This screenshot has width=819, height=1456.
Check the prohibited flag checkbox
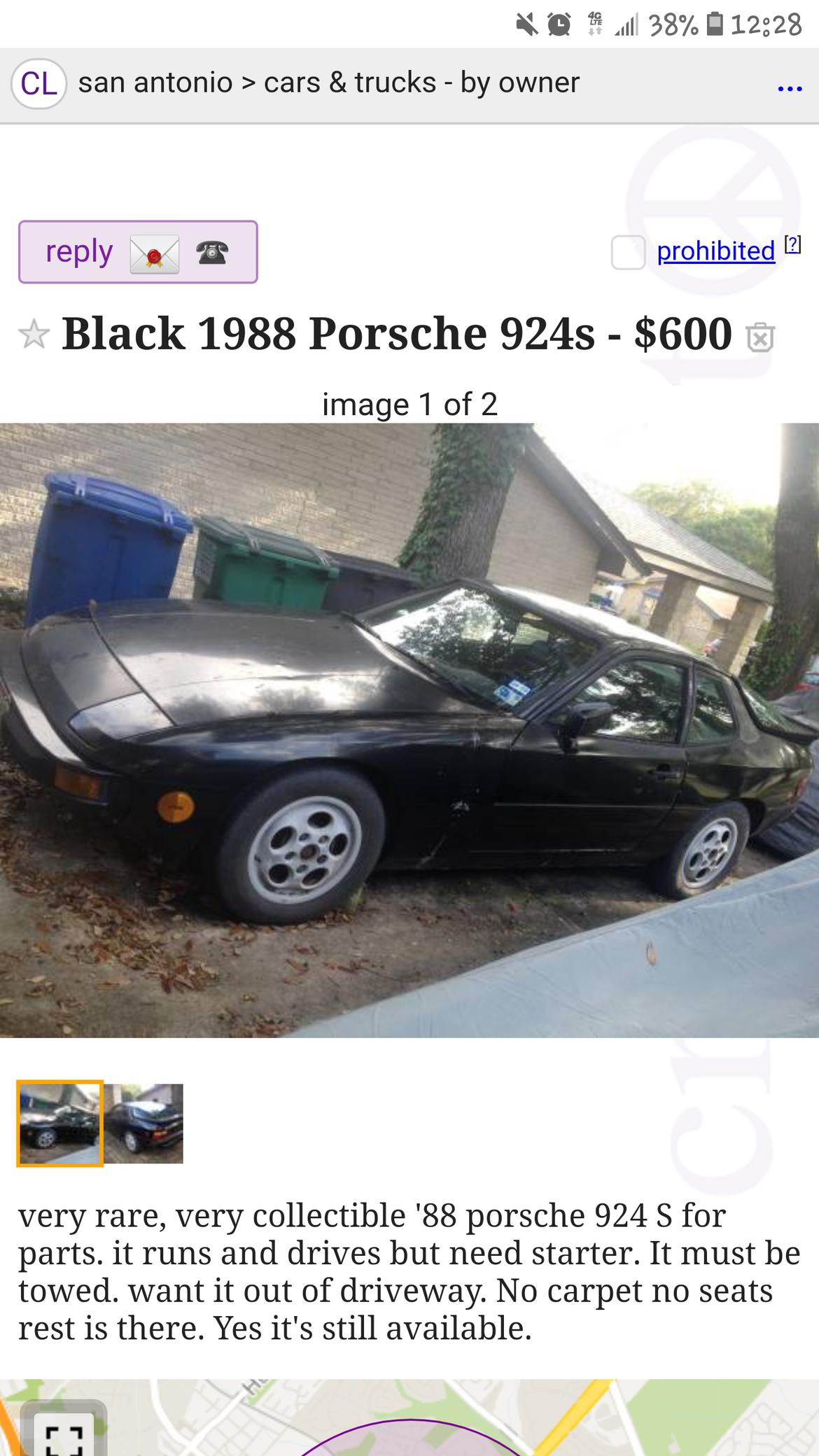coord(628,252)
